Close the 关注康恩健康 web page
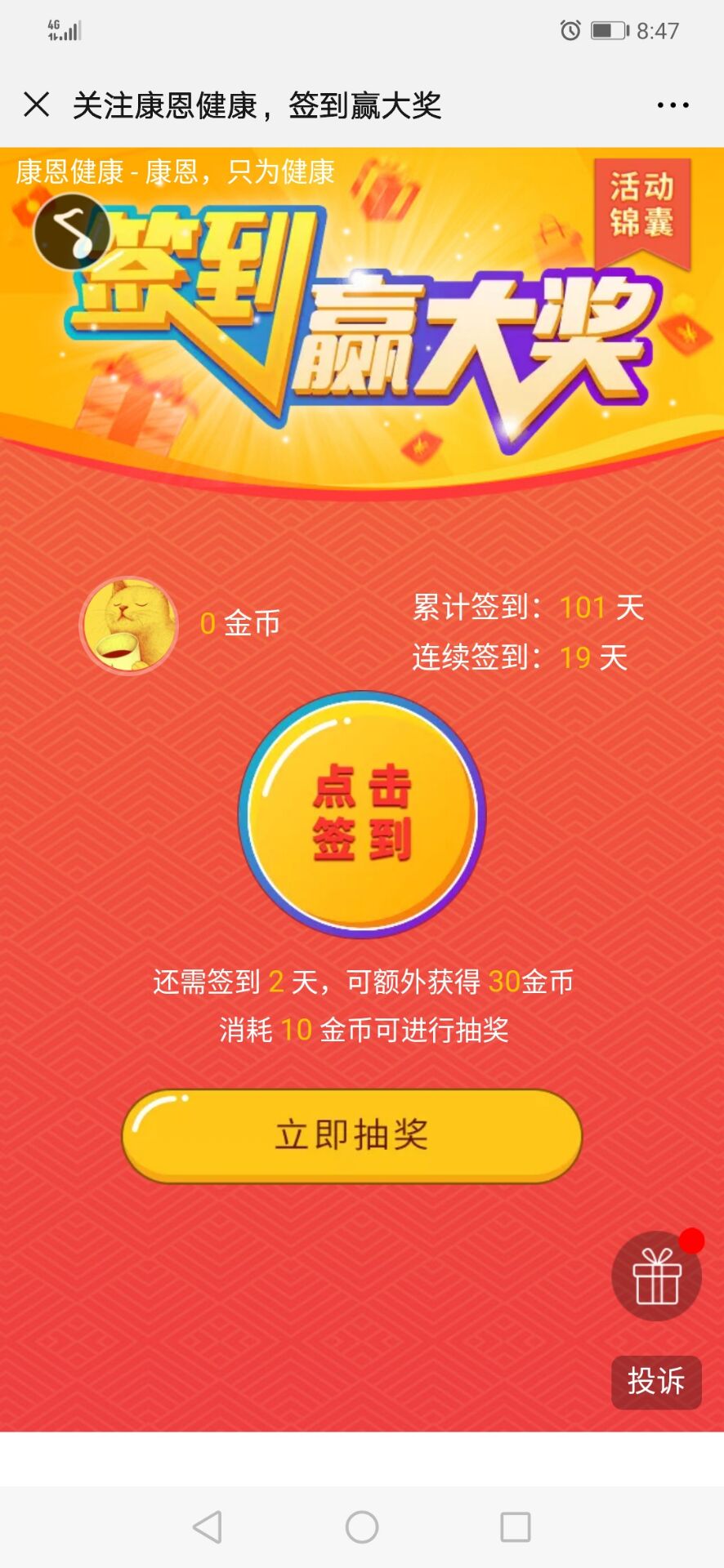 37,105
